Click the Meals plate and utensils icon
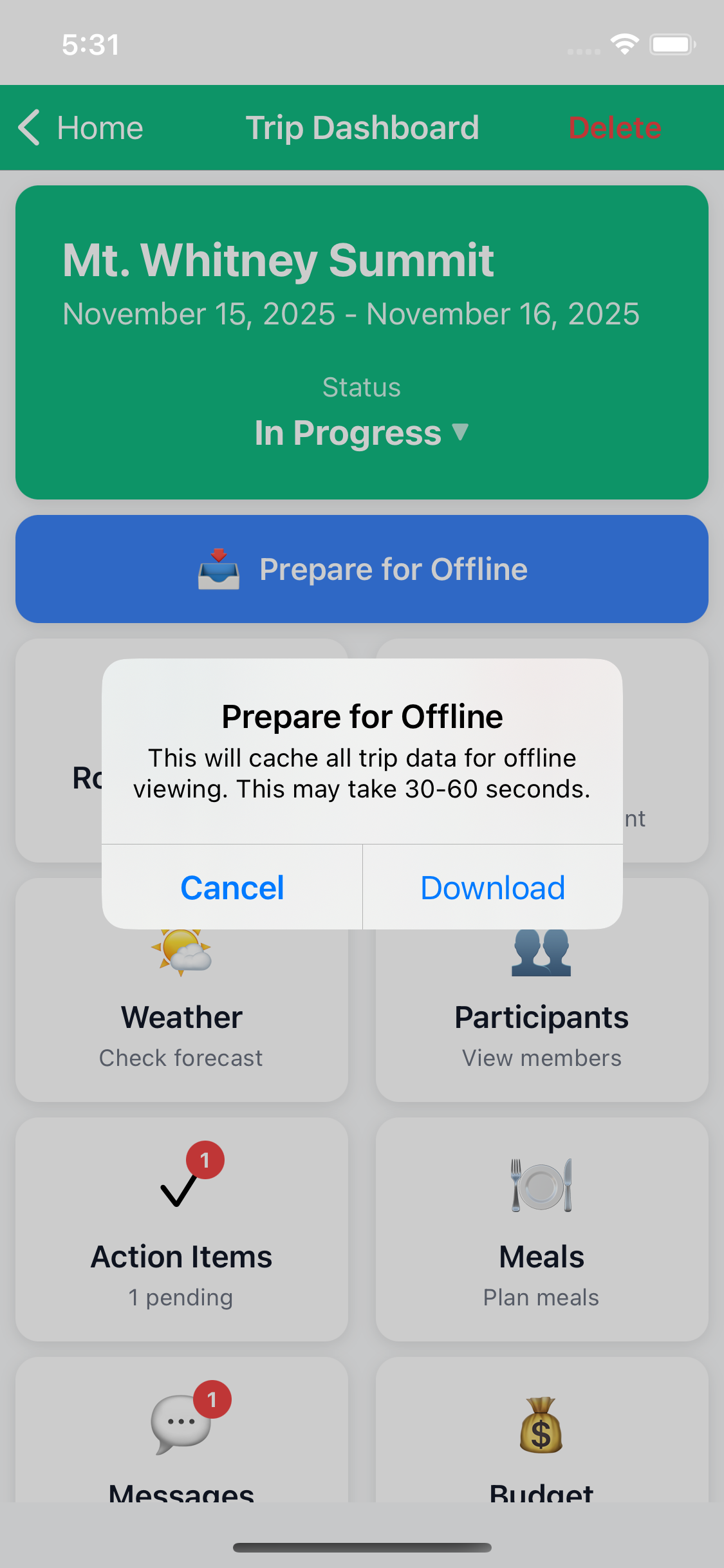 click(x=541, y=1184)
